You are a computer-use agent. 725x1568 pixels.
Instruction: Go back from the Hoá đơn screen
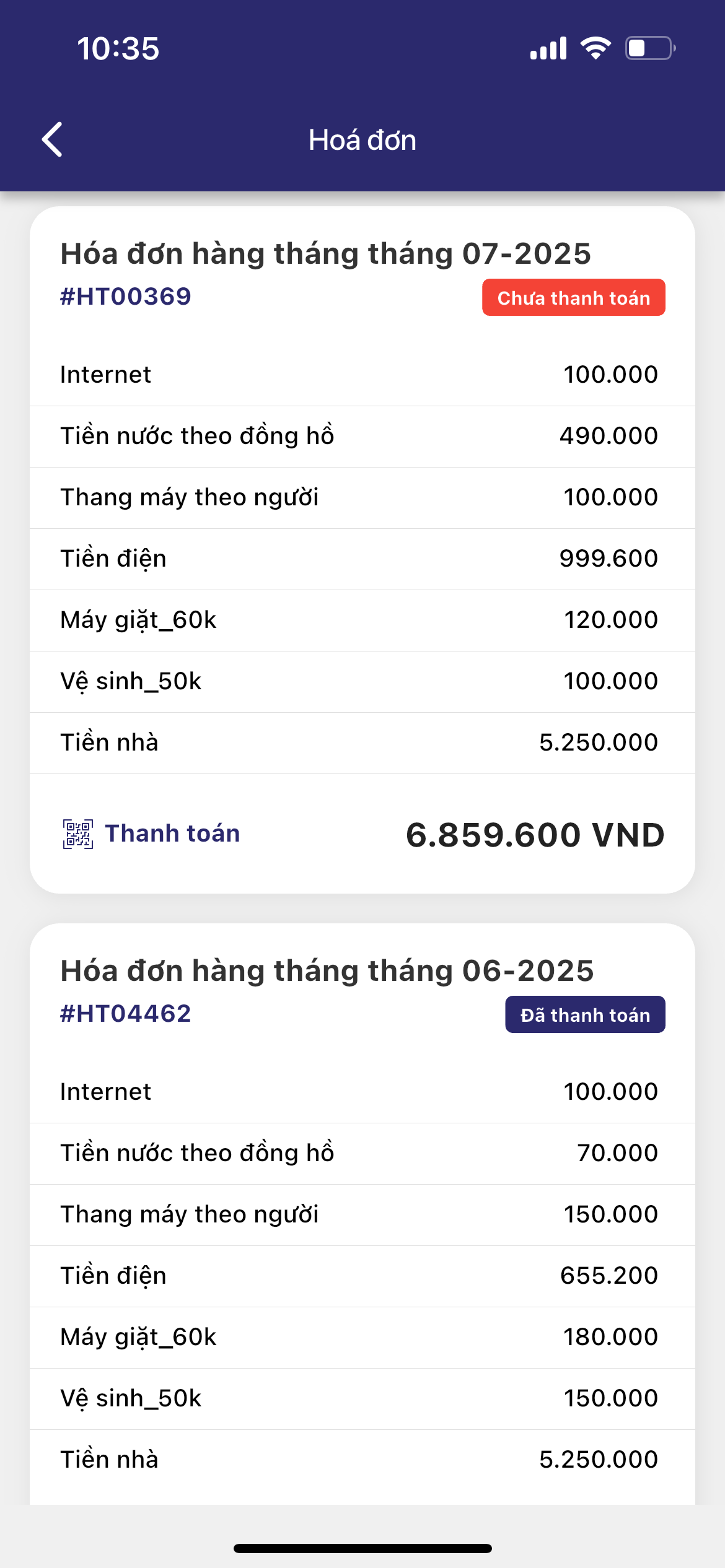click(x=52, y=139)
